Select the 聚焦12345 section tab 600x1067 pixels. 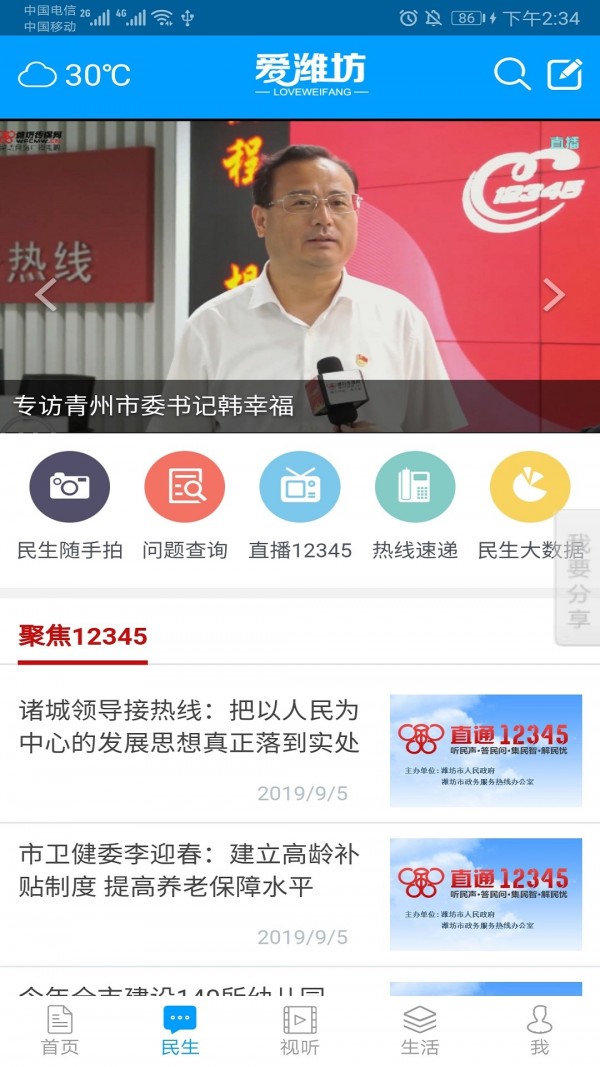(x=83, y=636)
